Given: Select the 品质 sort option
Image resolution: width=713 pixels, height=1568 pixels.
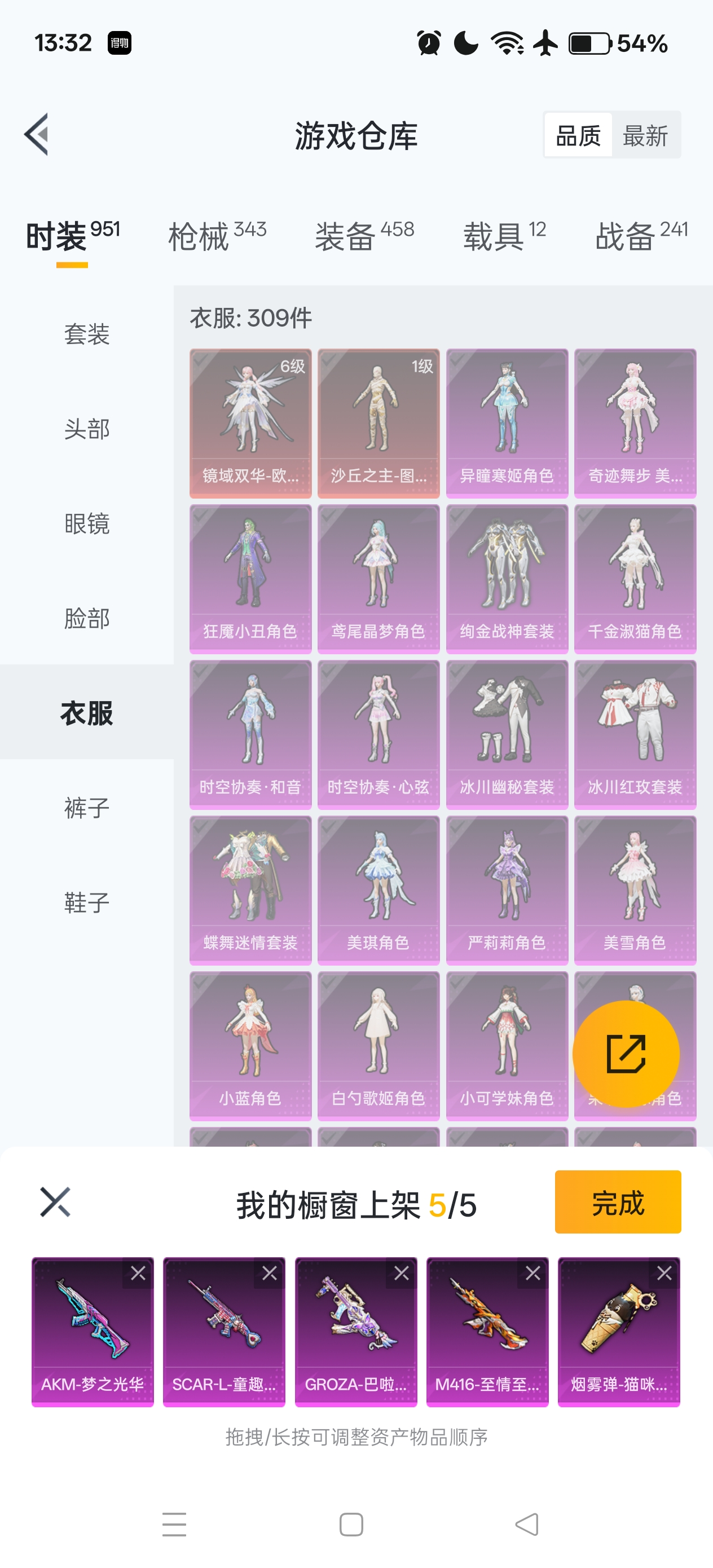Looking at the screenshot, I should (578, 135).
